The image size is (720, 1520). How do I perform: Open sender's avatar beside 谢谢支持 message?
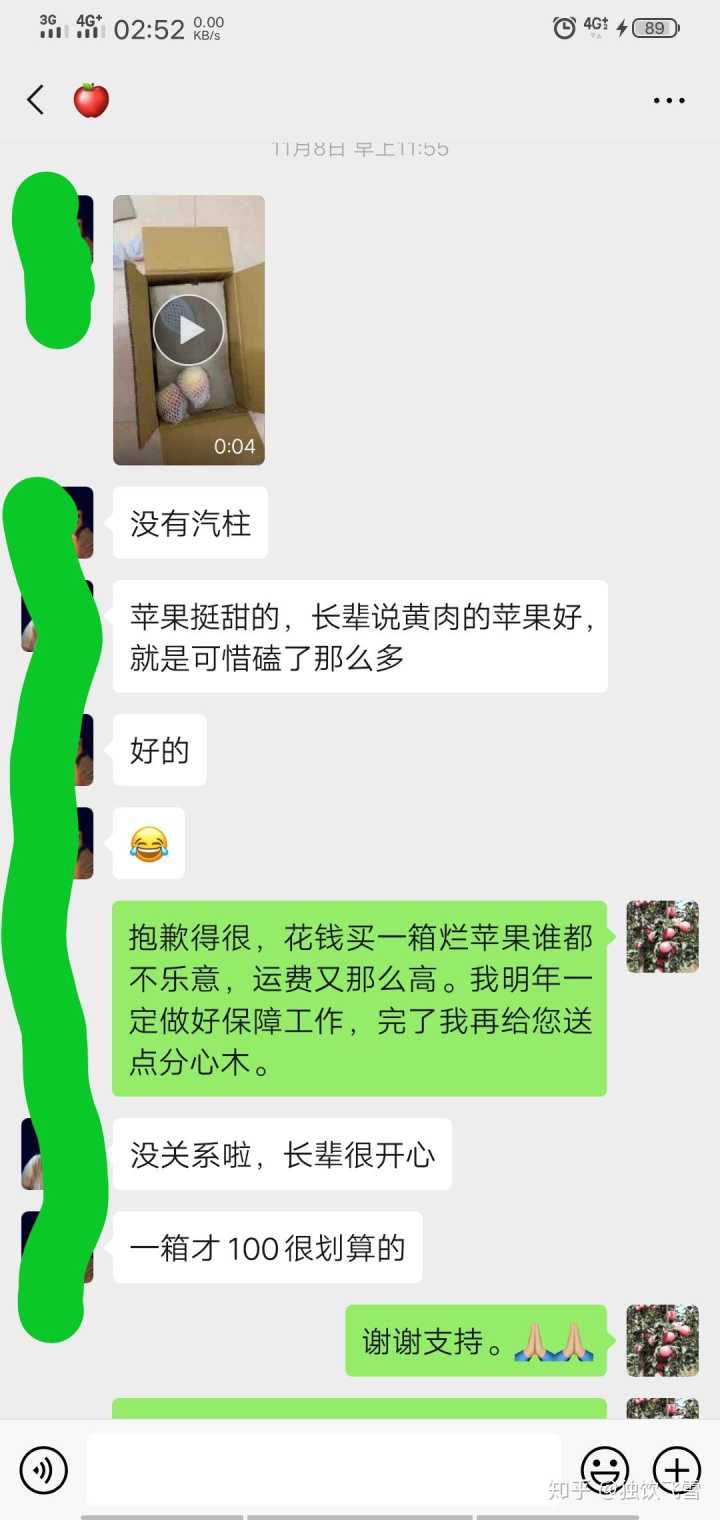coord(662,1340)
